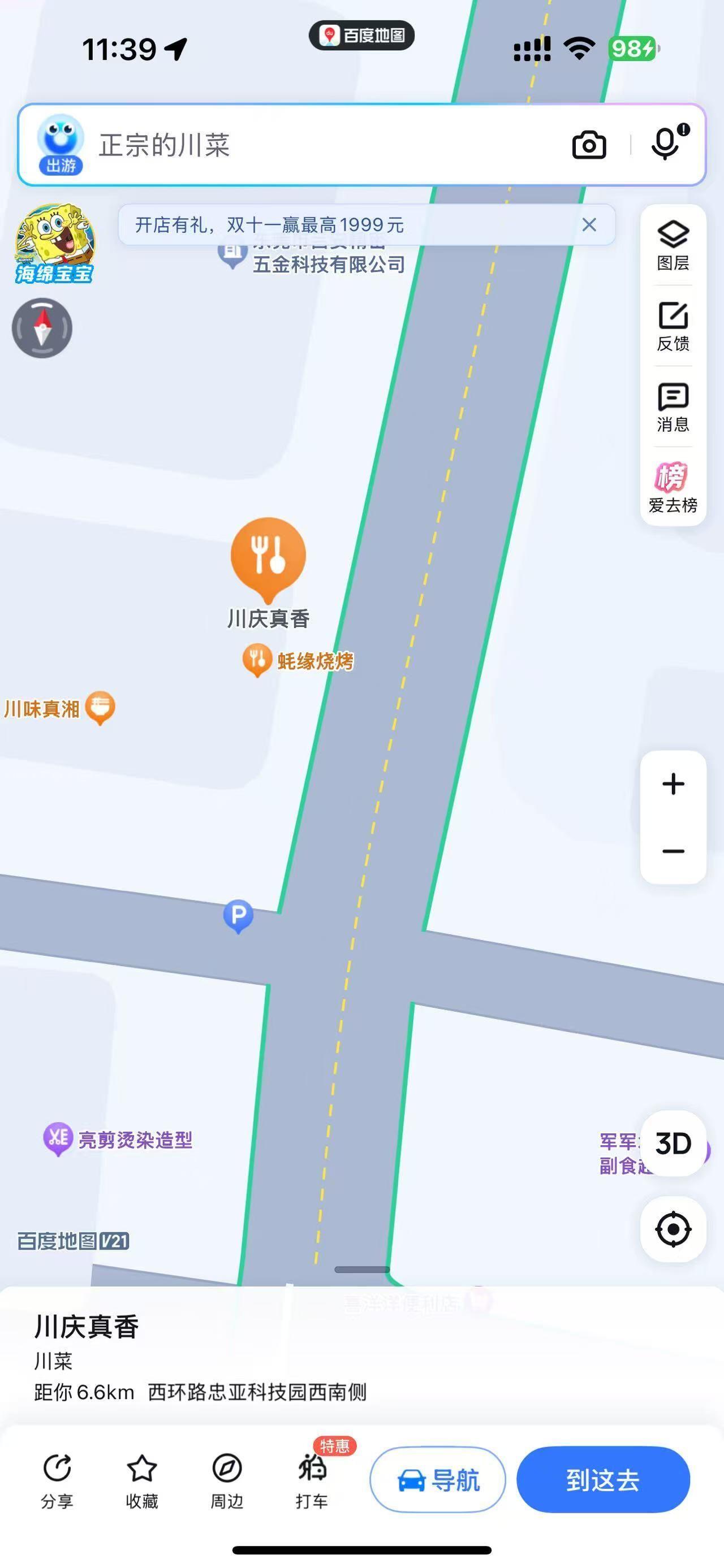Get a route with 到这去

pyautogui.click(x=603, y=1480)
